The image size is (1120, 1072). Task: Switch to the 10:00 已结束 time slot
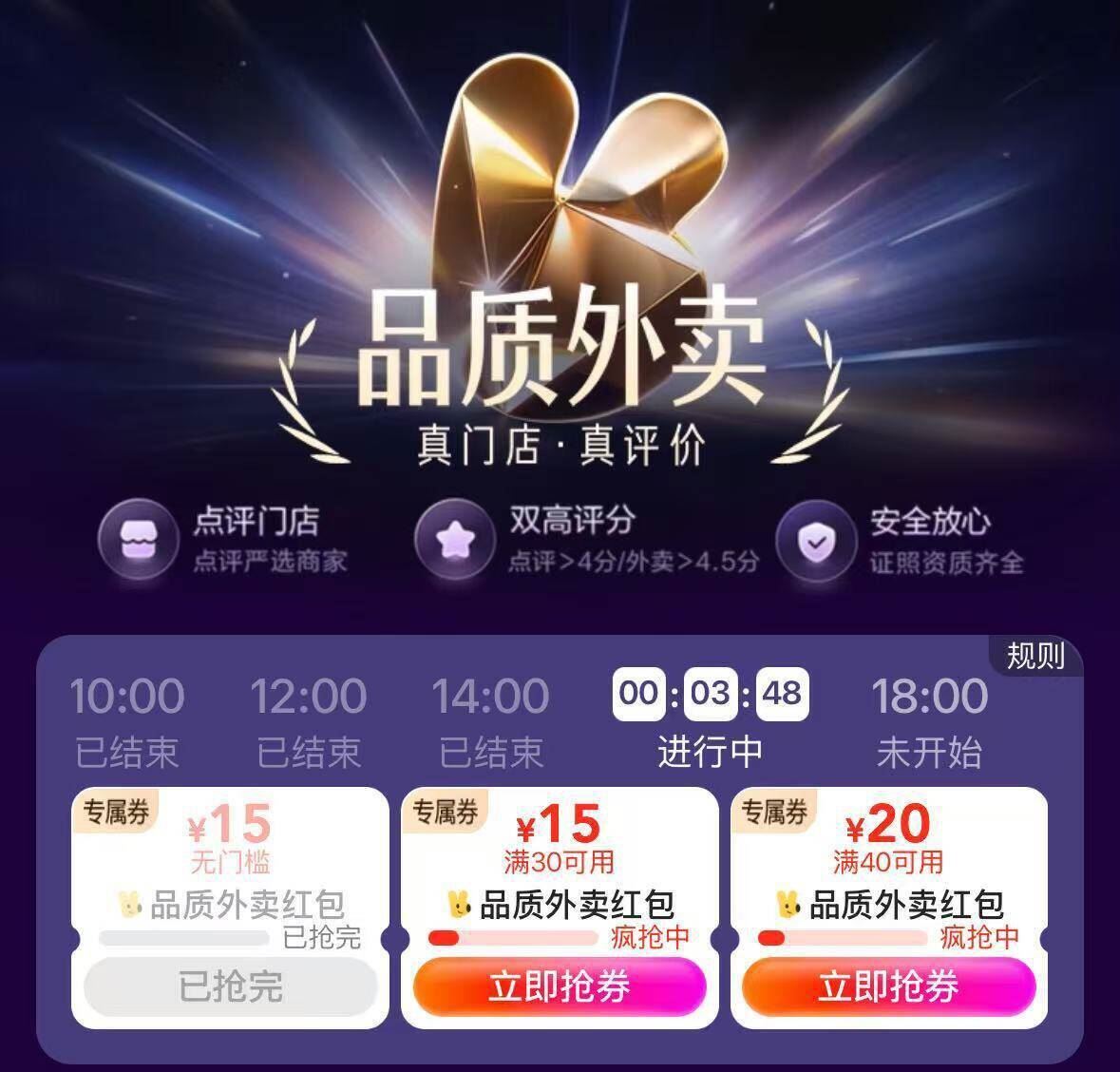[x=127, y=720]
